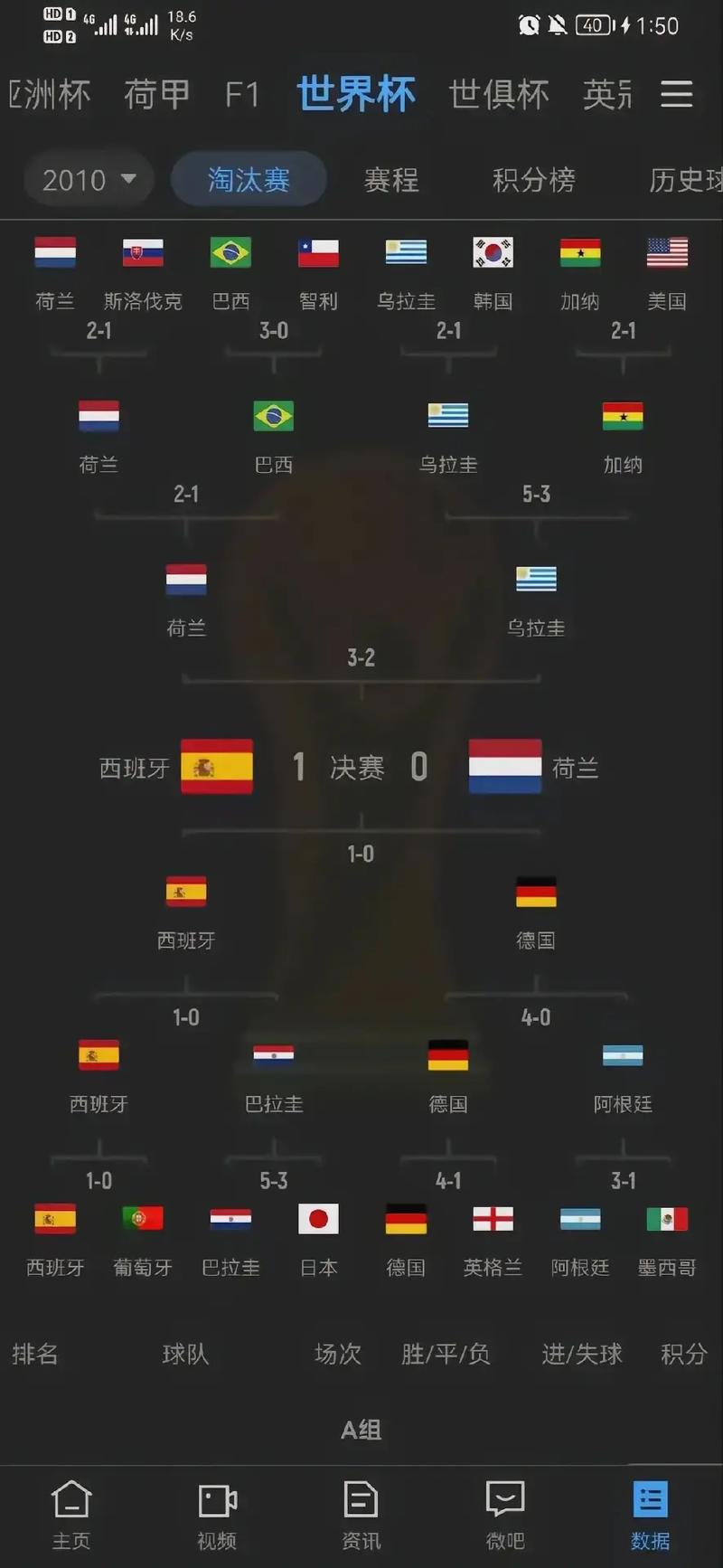Switch to the 资讯 news tab
Image resolution: width=723 pixels, height=1568 pixels.
coord(361,1516)
